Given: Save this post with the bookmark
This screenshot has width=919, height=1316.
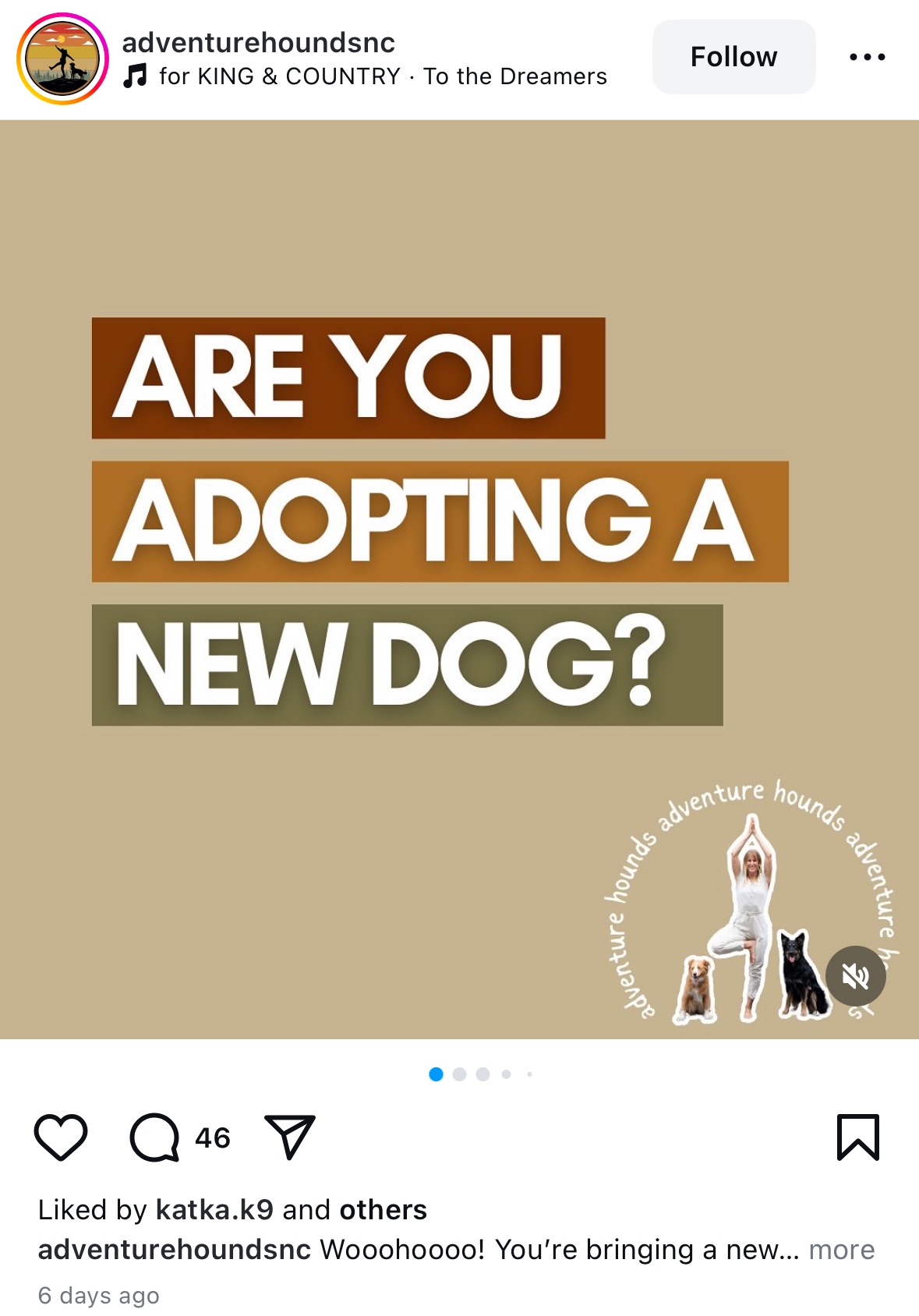Looking at the screenshot, I should coord(857,1137).
